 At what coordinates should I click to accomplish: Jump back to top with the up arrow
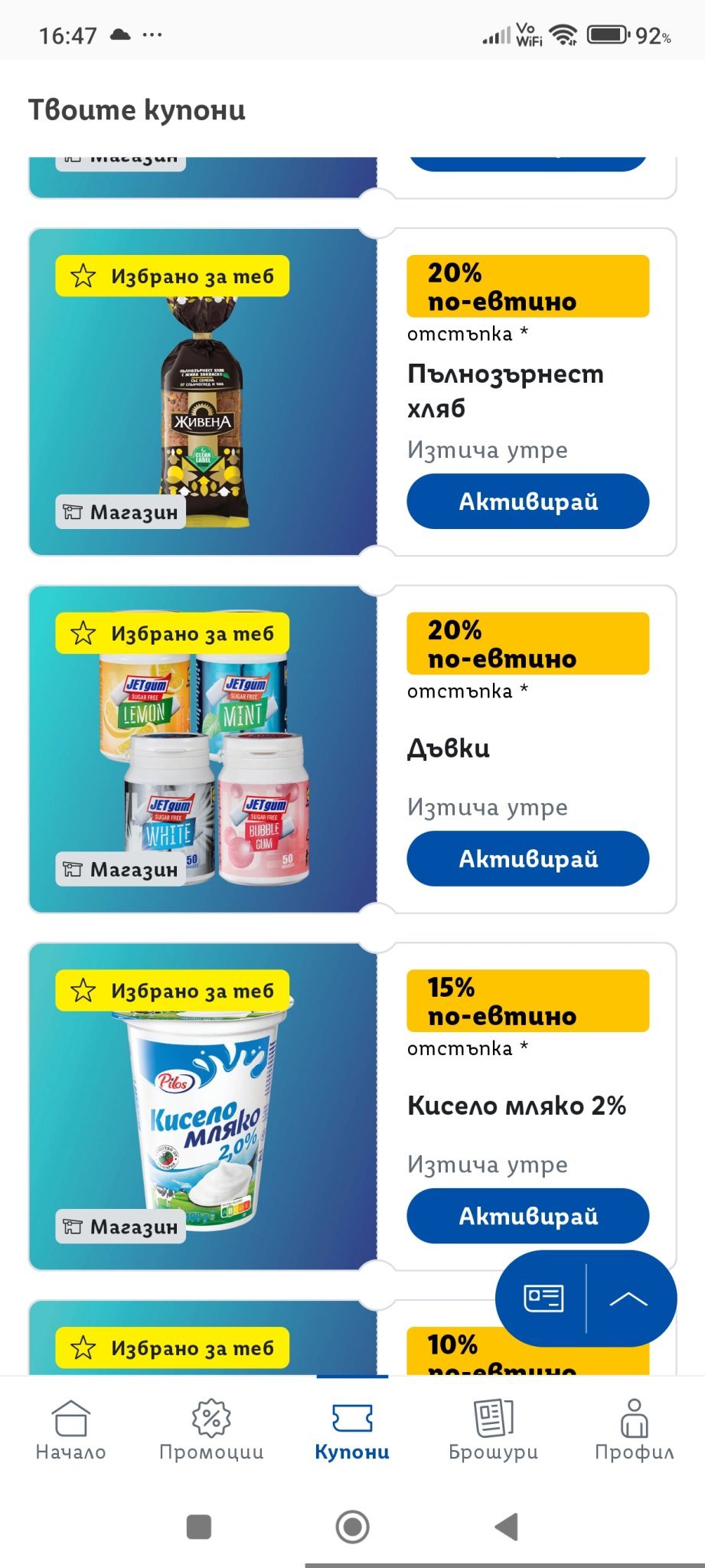[629, 1298]
